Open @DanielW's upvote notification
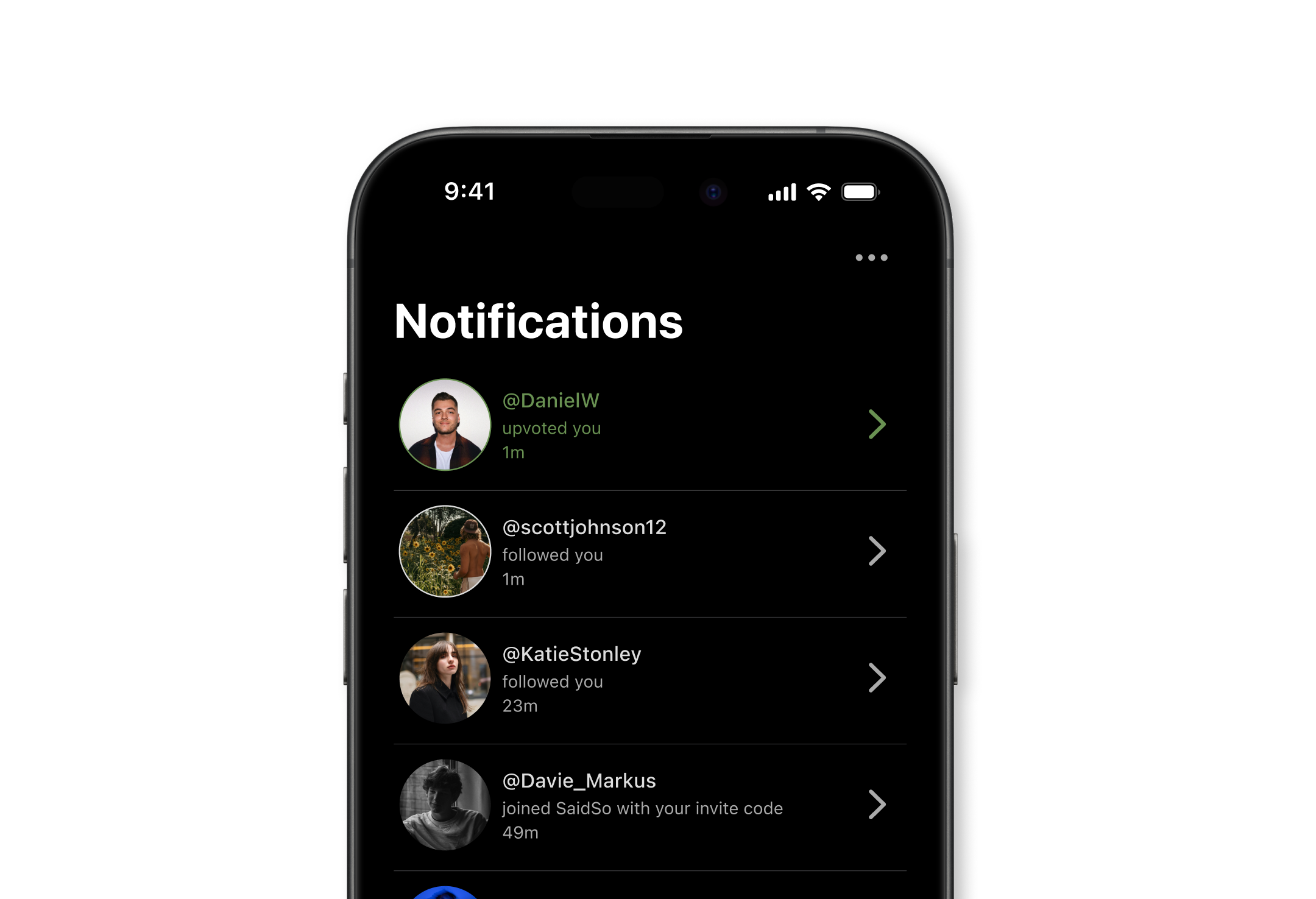1316x899 pixels. coord(649,425)
